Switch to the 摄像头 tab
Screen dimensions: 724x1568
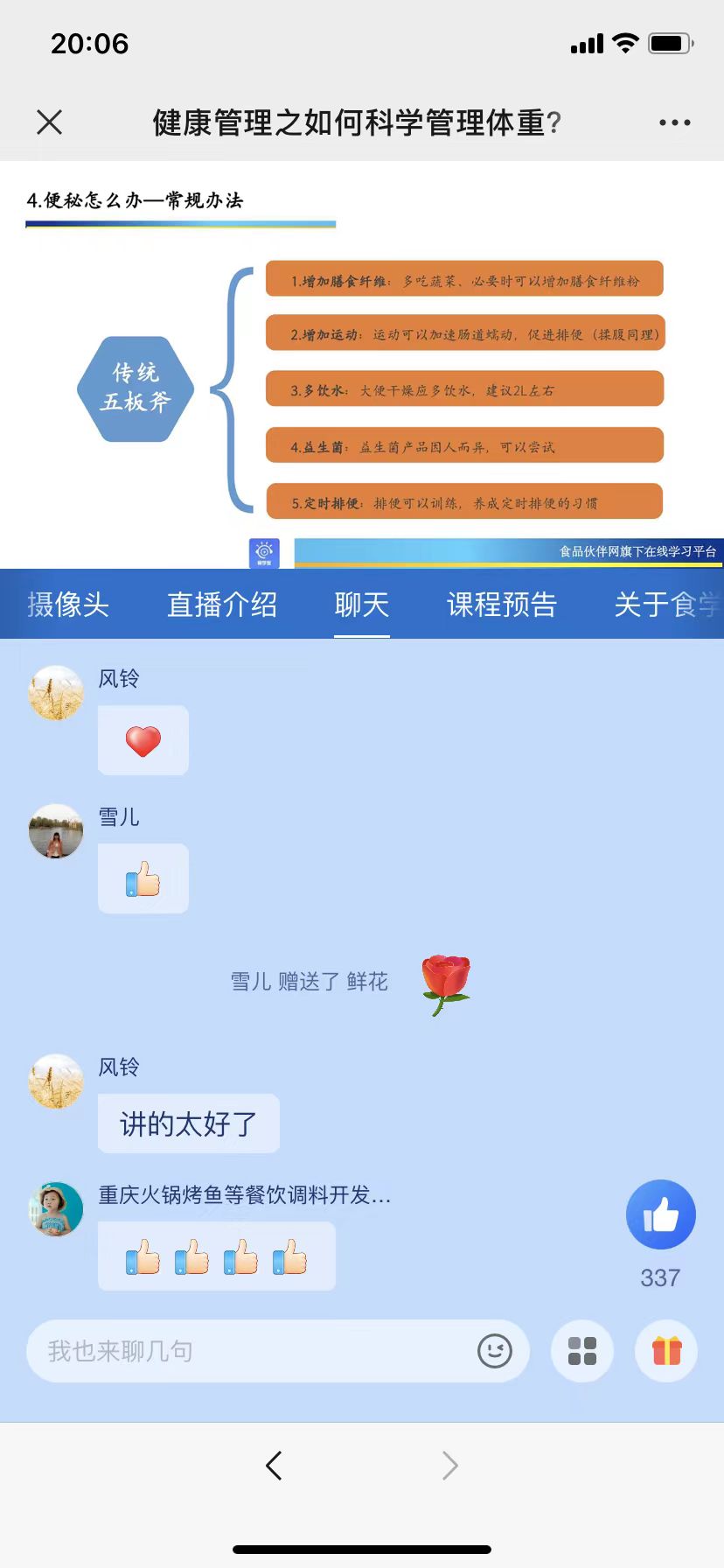click(x=68, y=605)
